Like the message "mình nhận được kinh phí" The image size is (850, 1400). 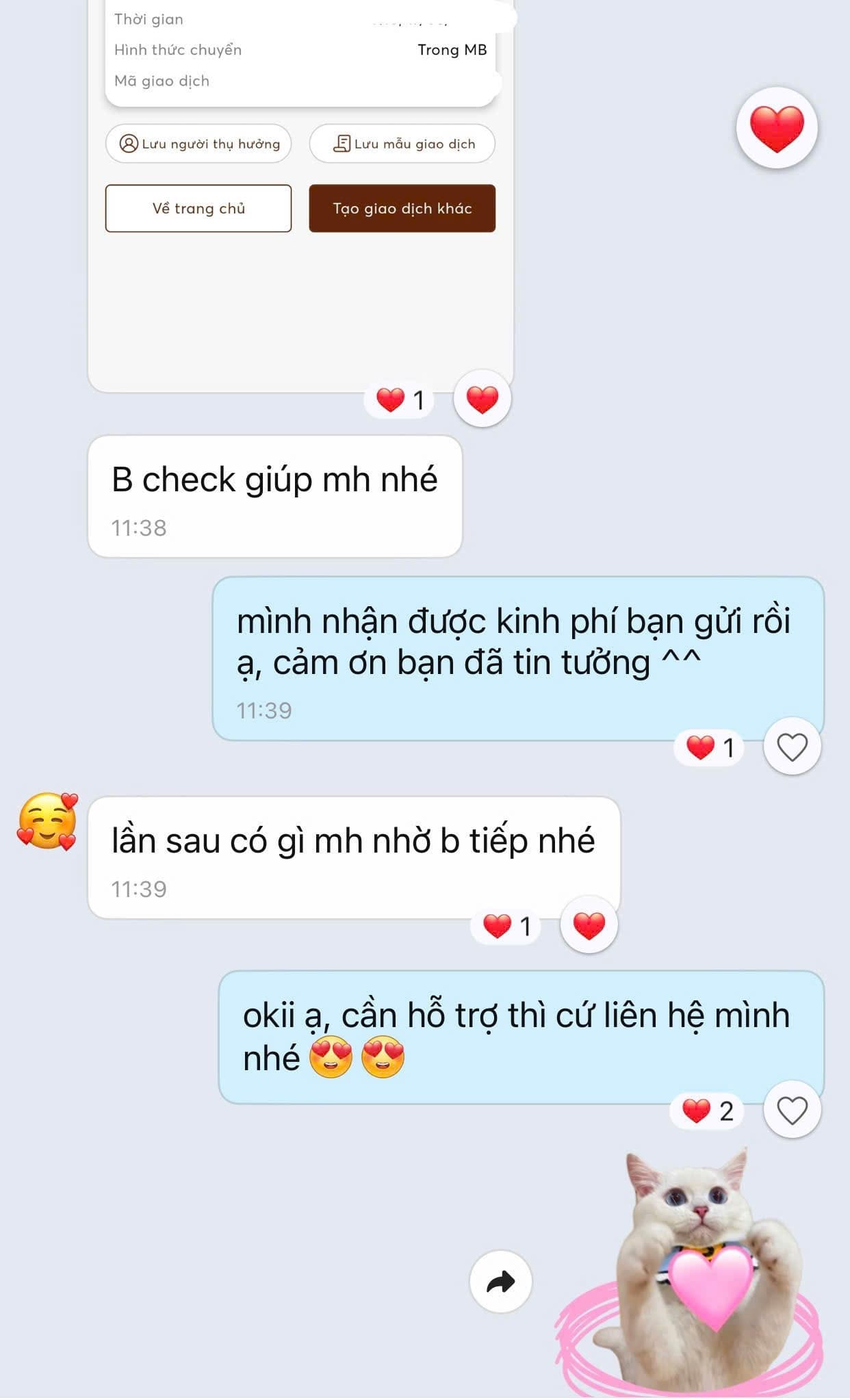point(792,747)
